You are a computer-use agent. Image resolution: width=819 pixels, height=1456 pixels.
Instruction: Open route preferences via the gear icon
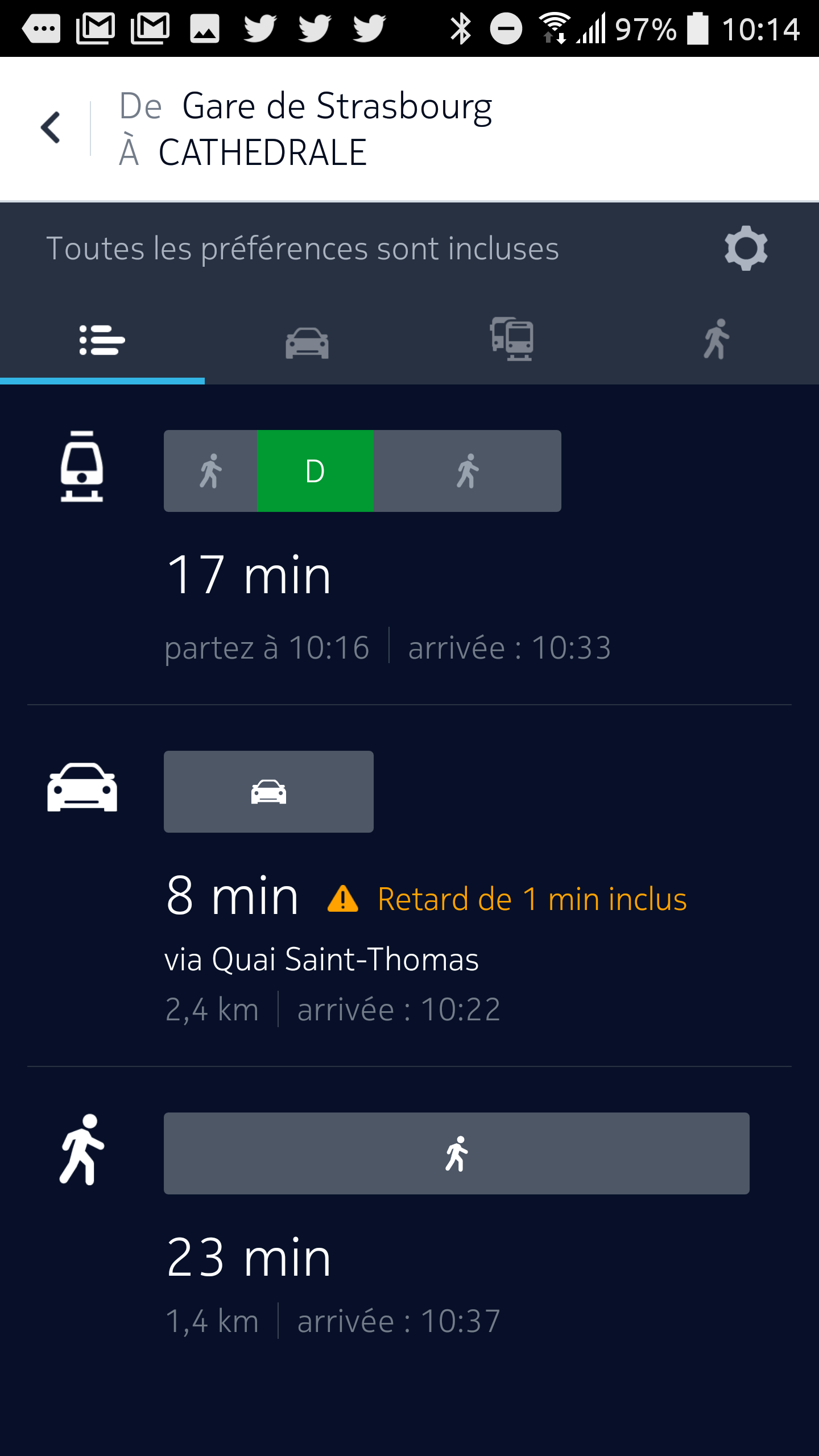coord(746,248)
